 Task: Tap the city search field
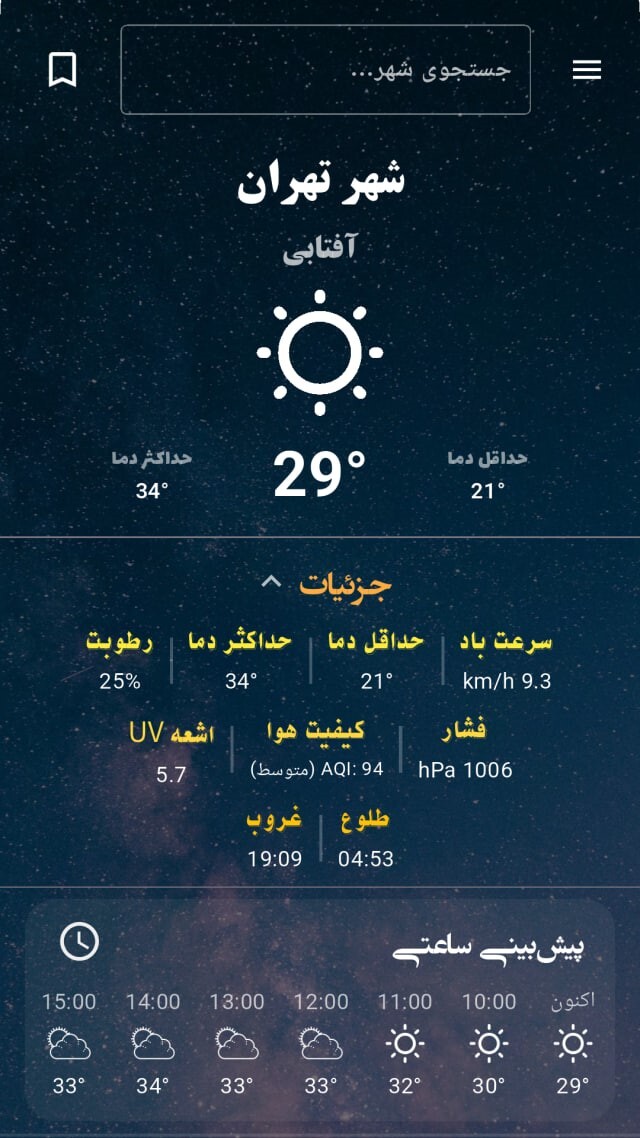click(x=325, y=70)
